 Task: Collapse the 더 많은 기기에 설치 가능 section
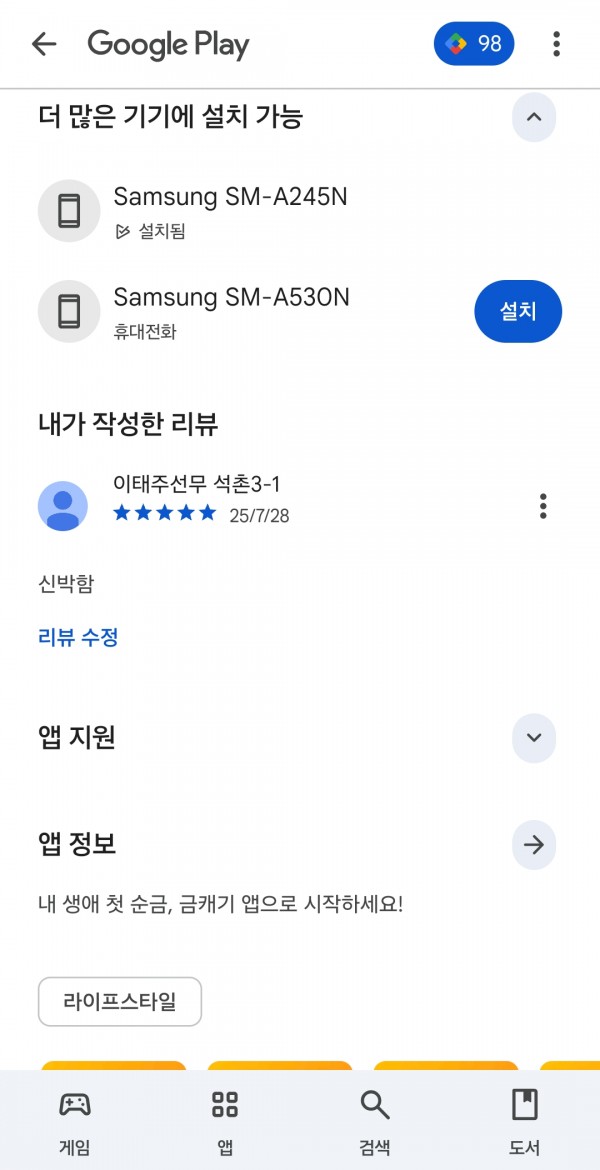coord(534,117)
